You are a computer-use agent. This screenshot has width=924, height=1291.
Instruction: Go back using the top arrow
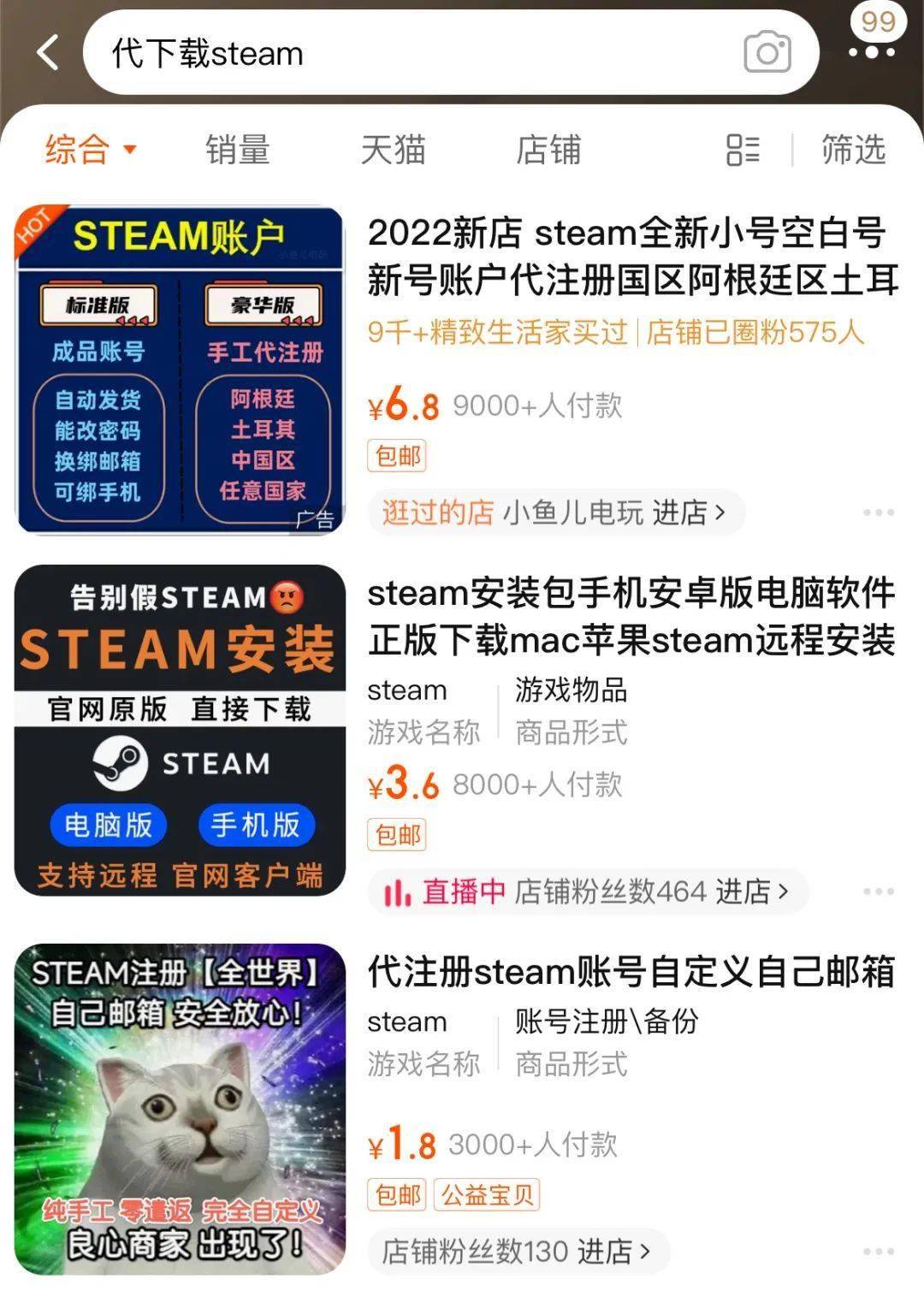point(48,53)
